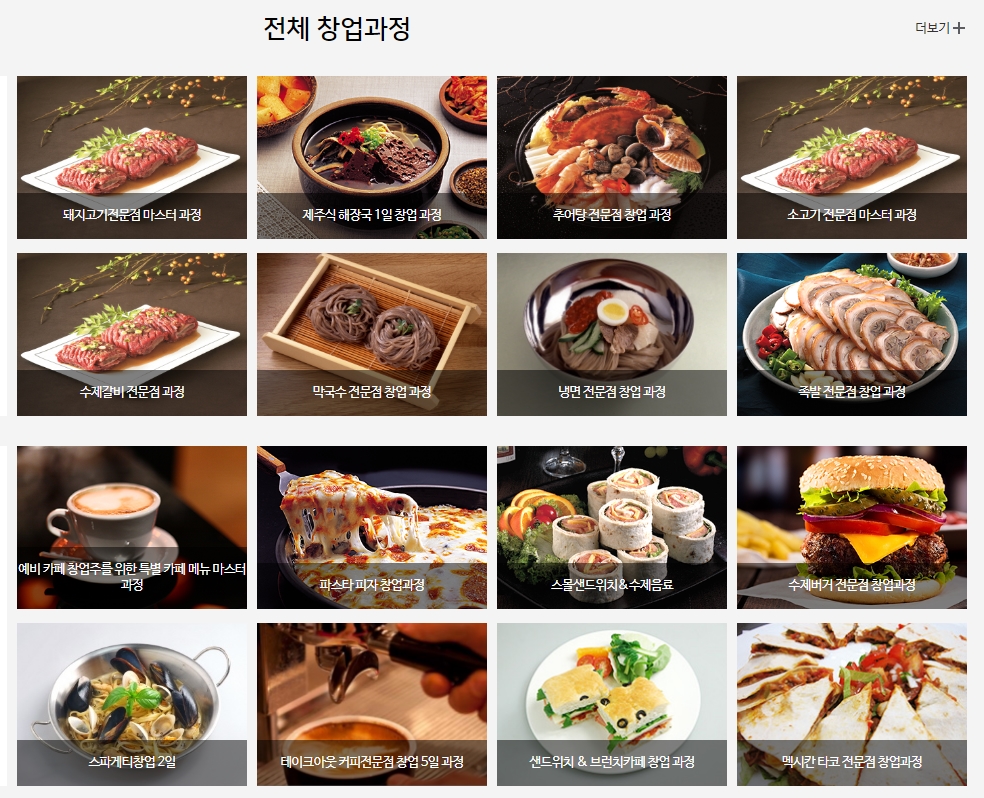Select the 추어탕 전문점 창업 과정 tile
This screenshot has width=984, height=798.
[612, 157]
